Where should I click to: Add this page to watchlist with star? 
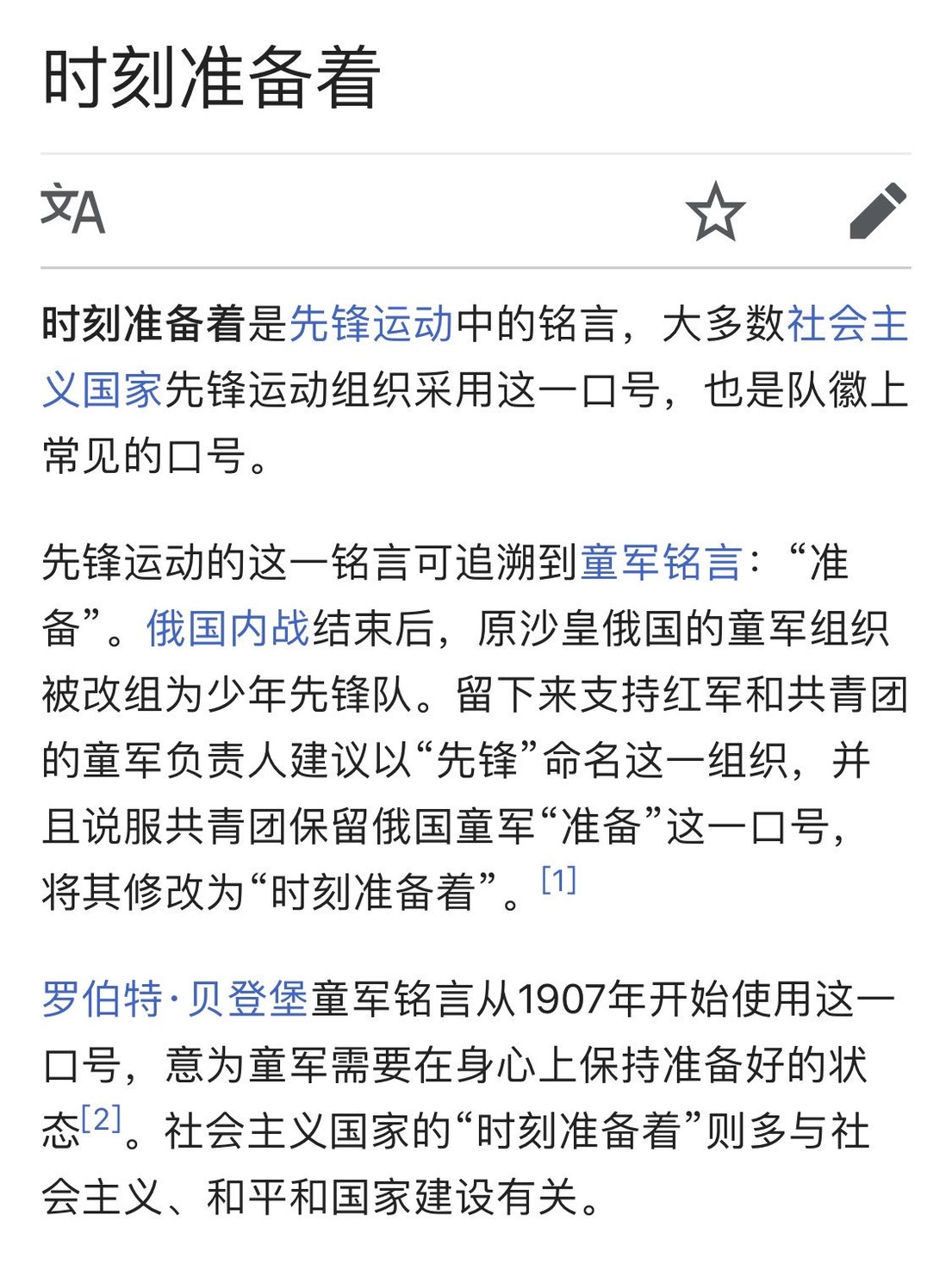click(x=715, y=211)
